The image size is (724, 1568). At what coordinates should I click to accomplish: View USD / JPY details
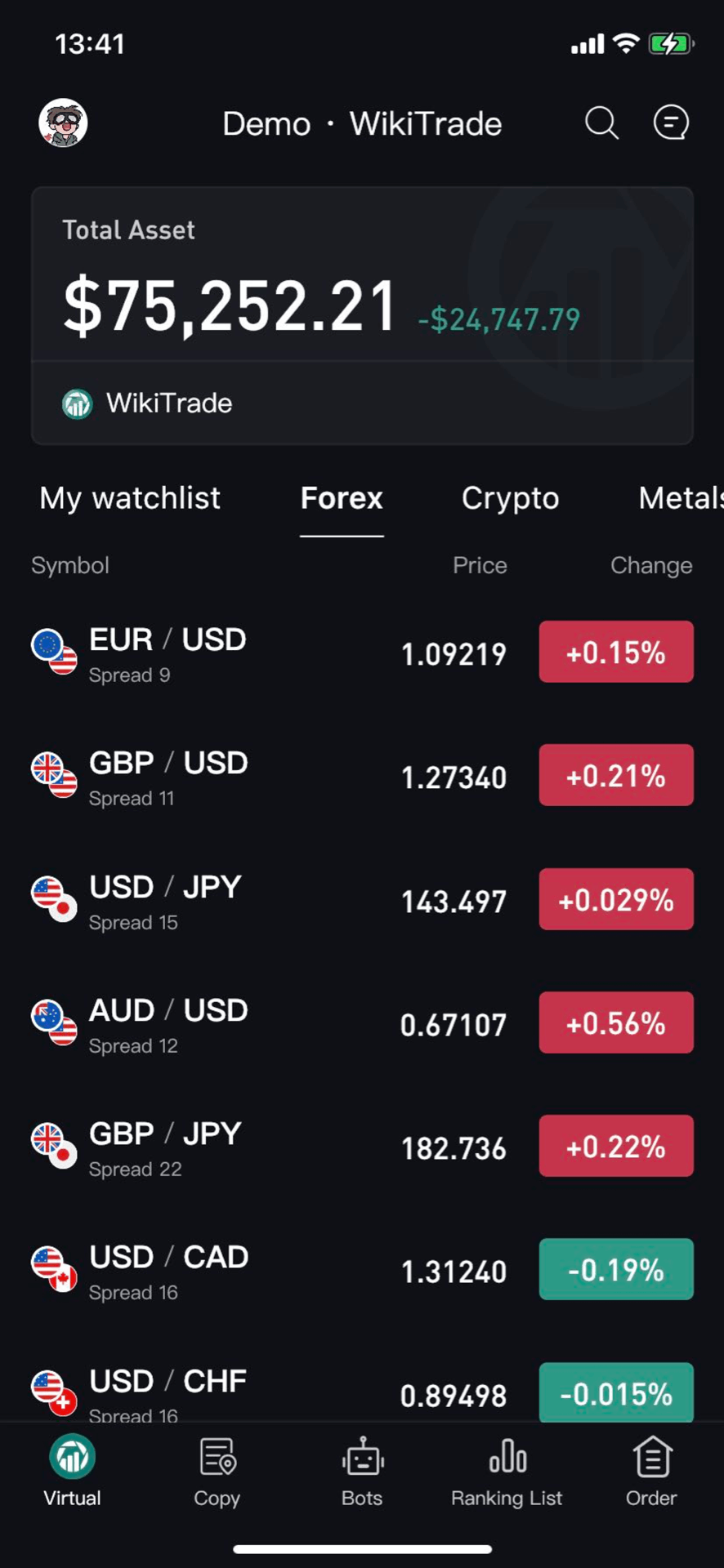(x=362, y=901)
